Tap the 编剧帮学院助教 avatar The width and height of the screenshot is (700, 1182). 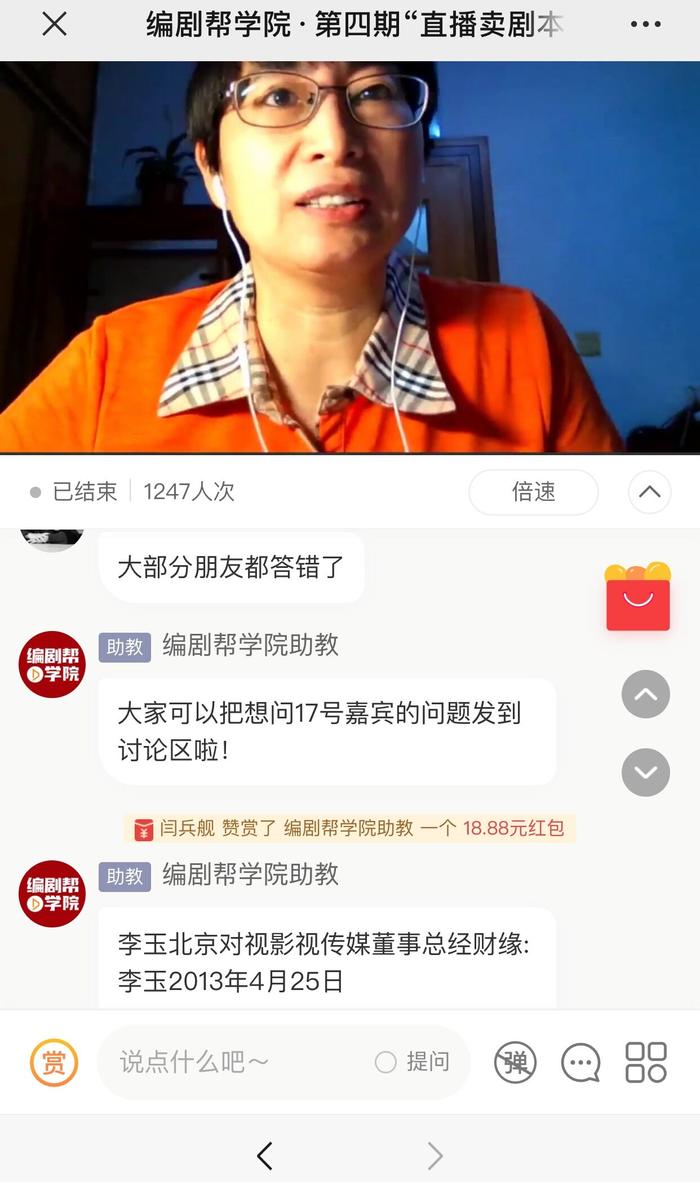coord(52,664)
